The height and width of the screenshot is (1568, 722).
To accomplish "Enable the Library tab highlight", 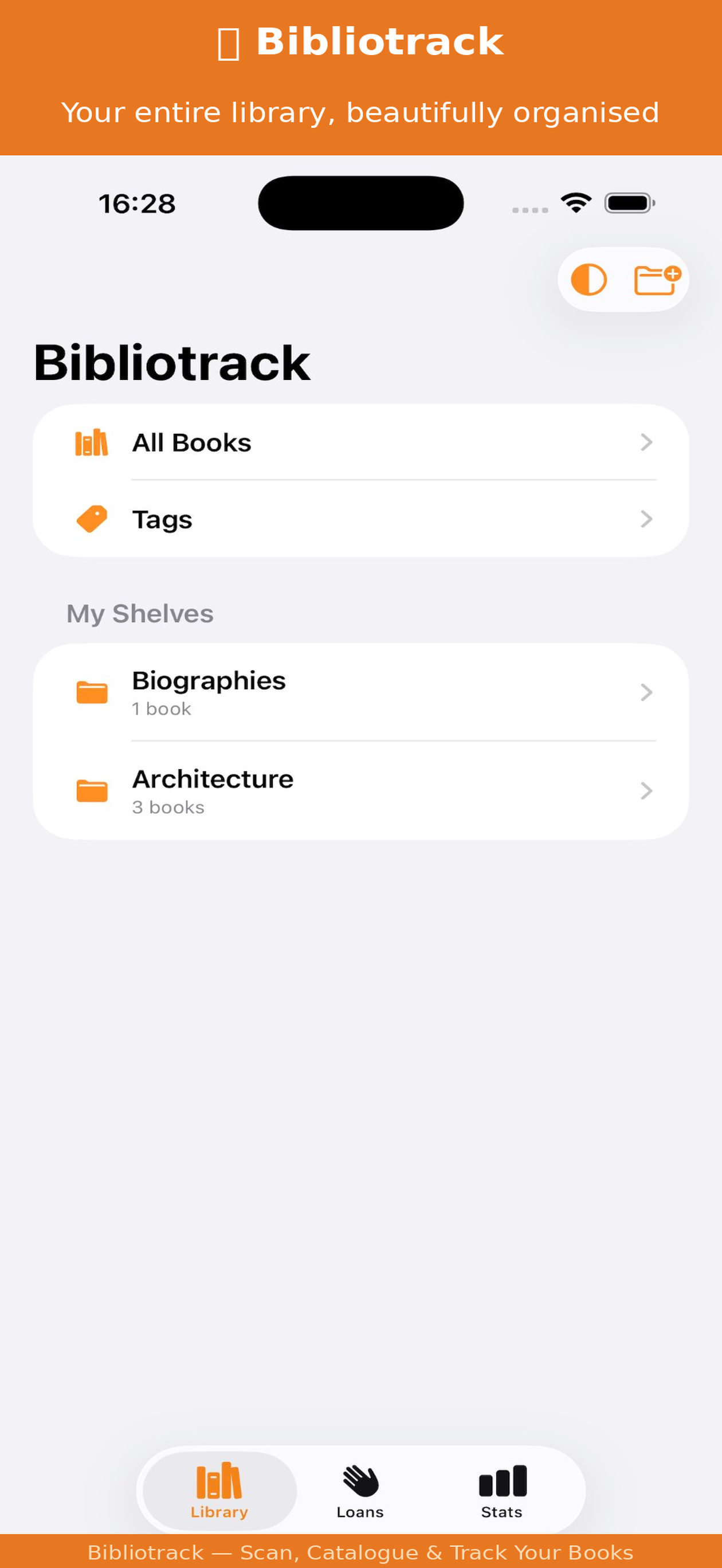I will coord(218,1485).
